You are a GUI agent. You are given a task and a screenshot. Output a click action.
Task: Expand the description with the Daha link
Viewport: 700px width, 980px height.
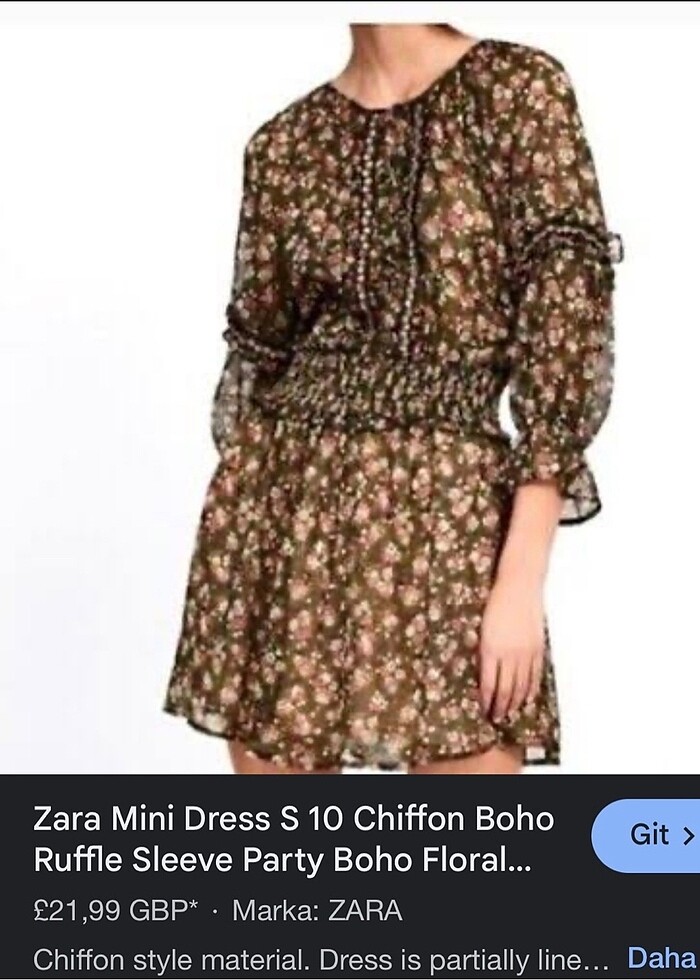click(x=661, y=956)
